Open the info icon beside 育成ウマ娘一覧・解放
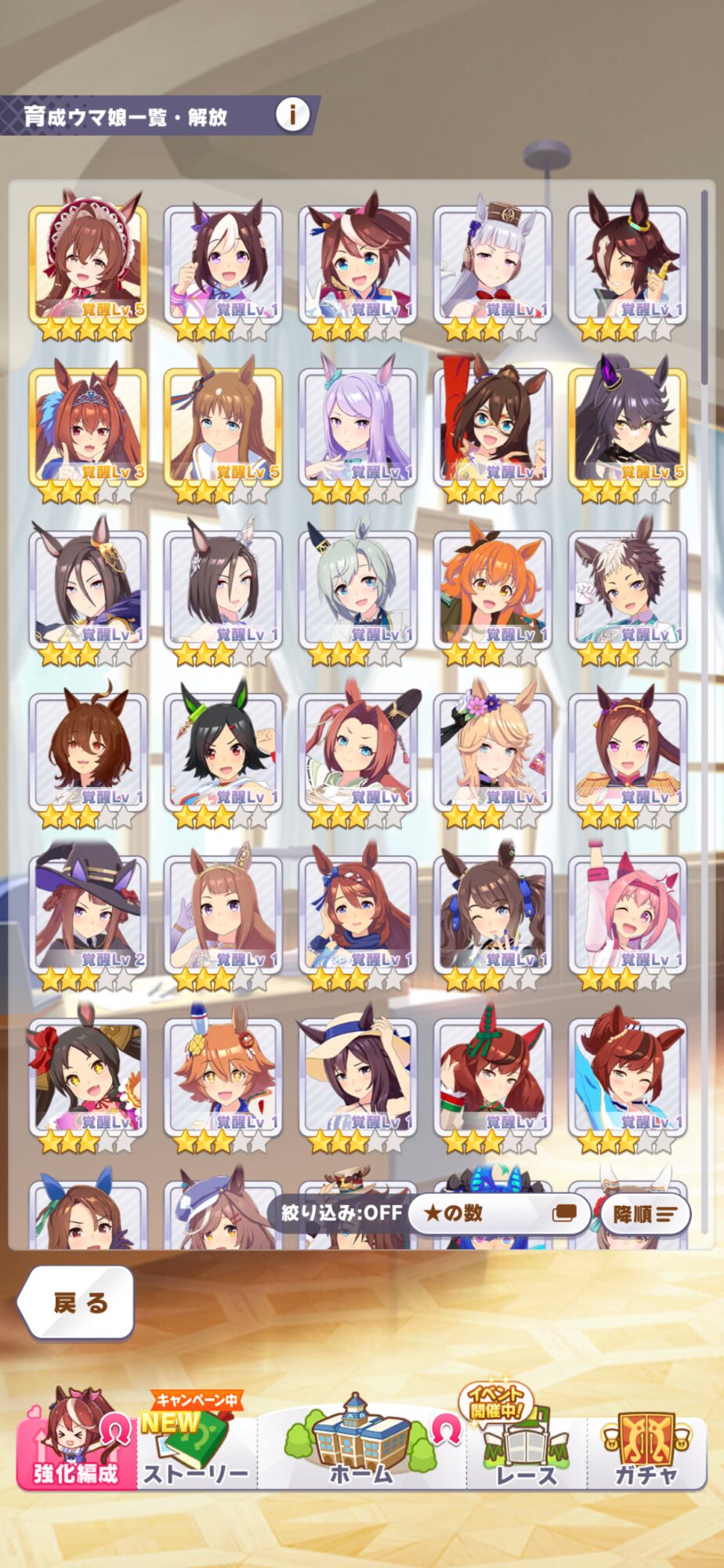The height and width of the screenshot is (1568, 724). (x=292, y=115)
